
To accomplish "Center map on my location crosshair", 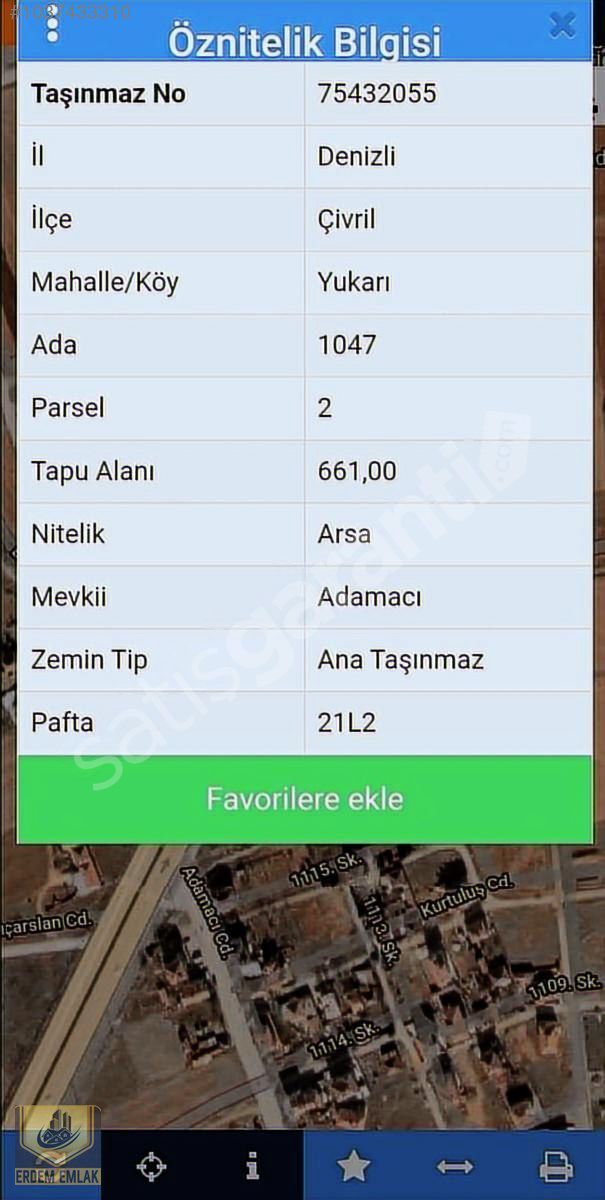I will (151, 1166).
